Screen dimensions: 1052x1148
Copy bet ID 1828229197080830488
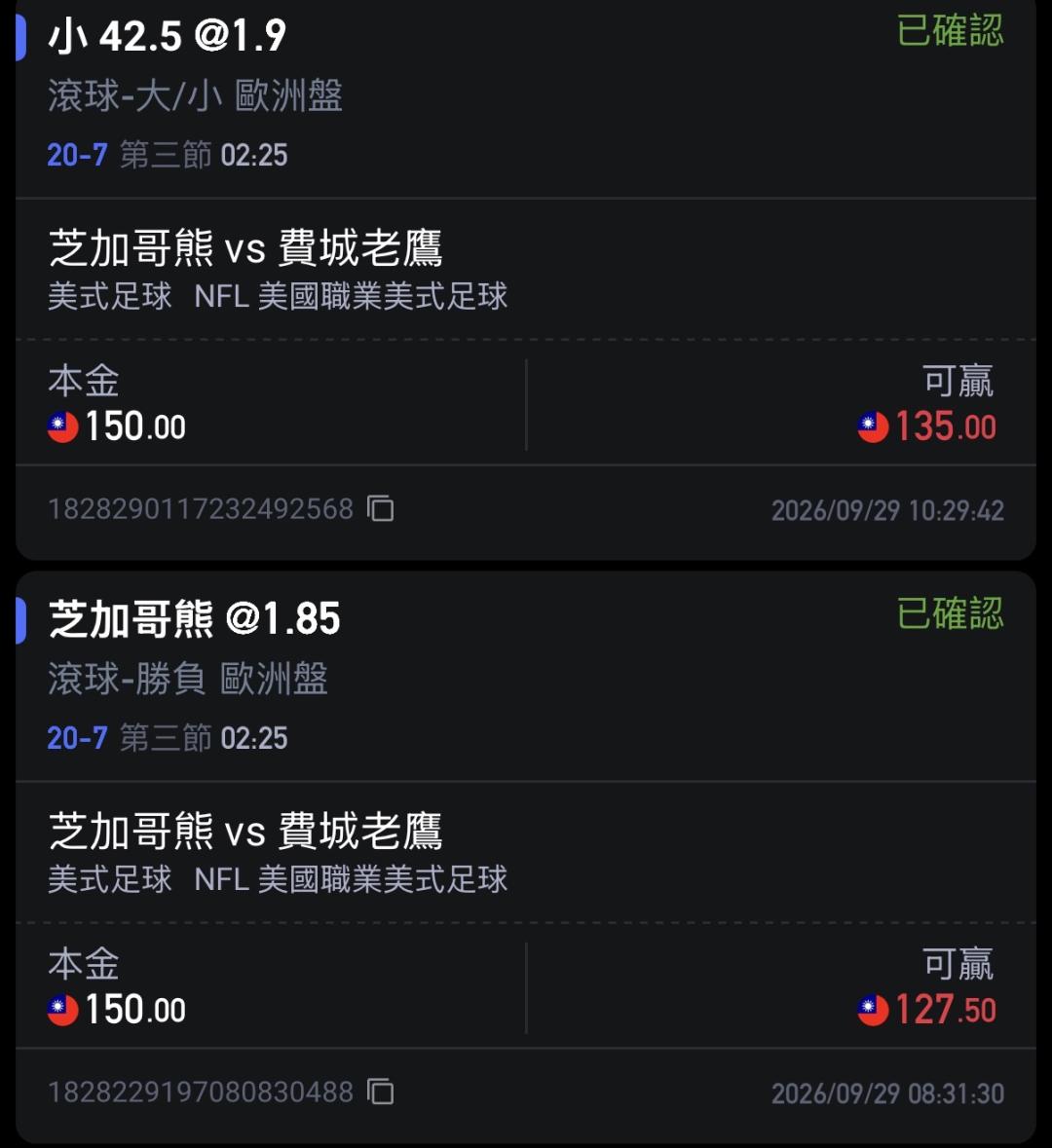380,1092
